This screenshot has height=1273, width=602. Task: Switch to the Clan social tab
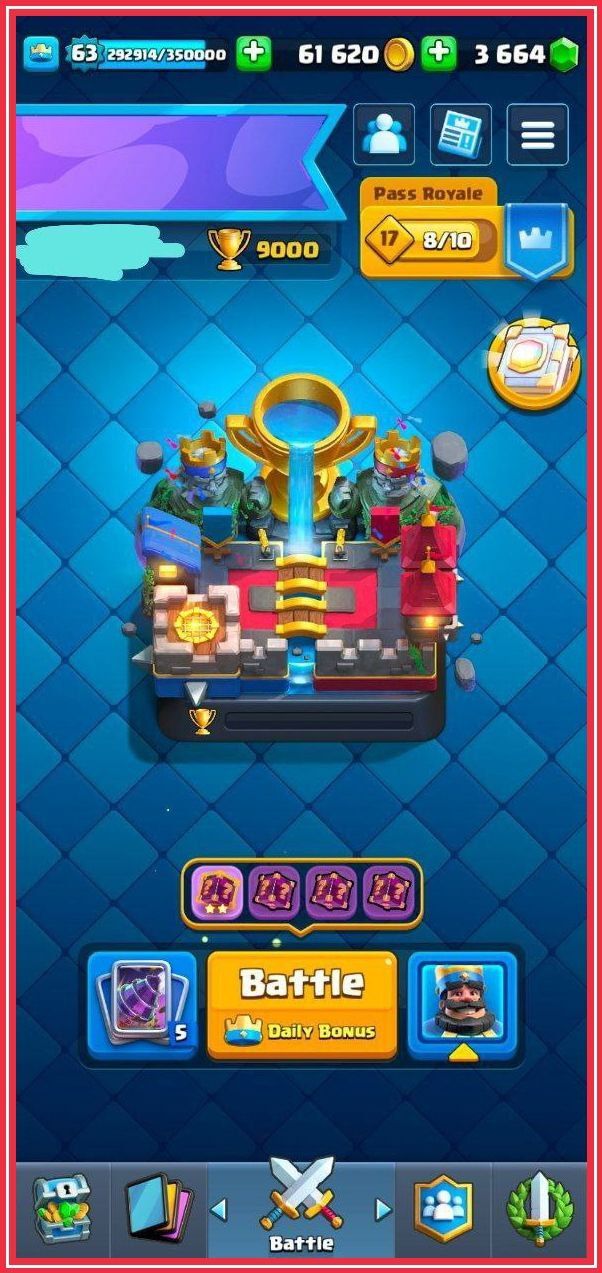point(443,1211)
